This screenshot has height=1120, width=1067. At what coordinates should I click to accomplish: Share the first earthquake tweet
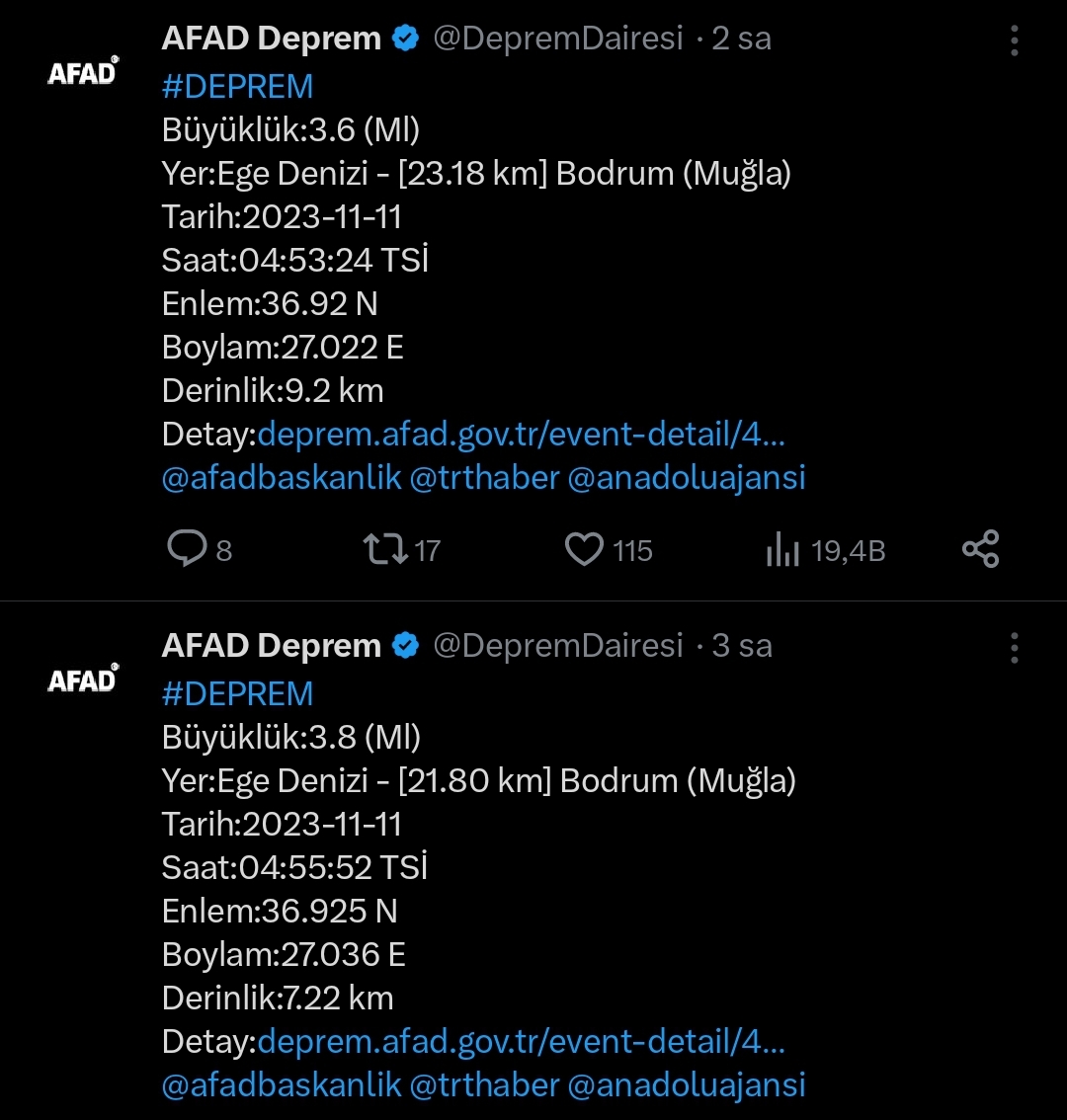click(x=980, y=549)
